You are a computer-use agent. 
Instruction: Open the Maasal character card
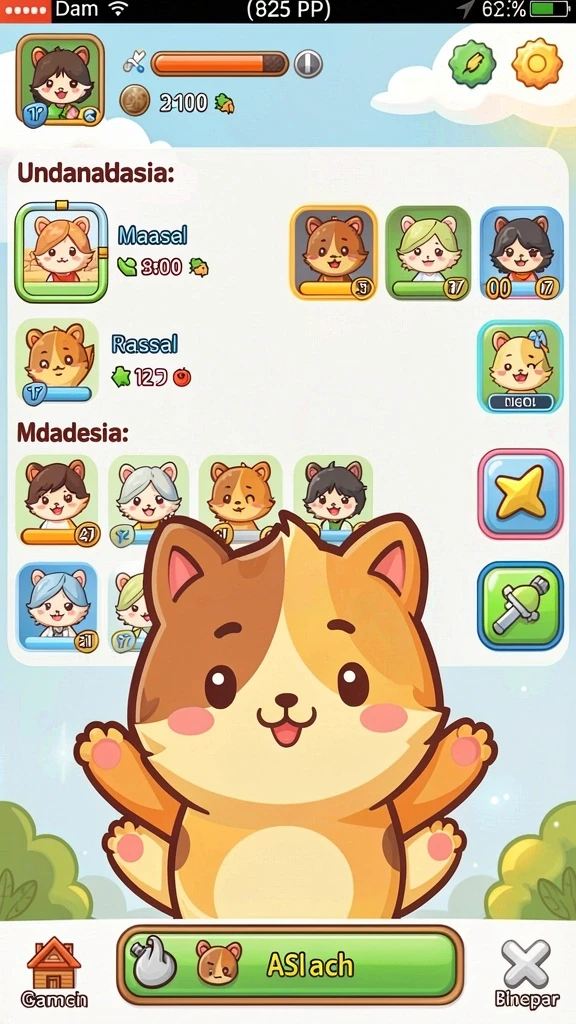(61, 252)
